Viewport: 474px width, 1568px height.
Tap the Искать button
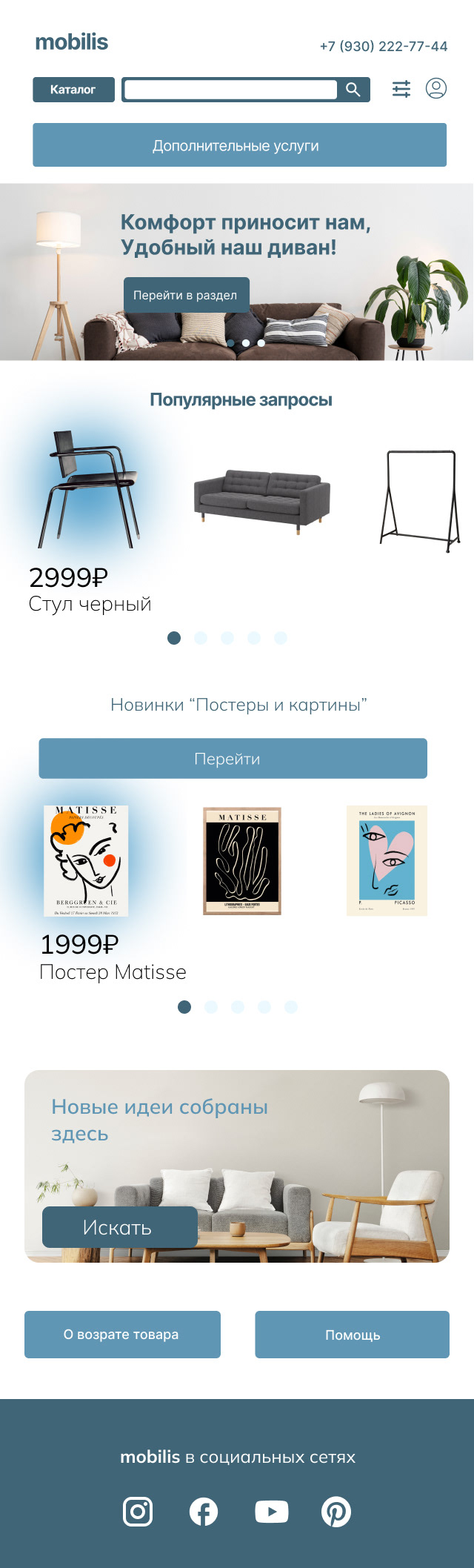pyautogui.click(x=119, y=1227)
